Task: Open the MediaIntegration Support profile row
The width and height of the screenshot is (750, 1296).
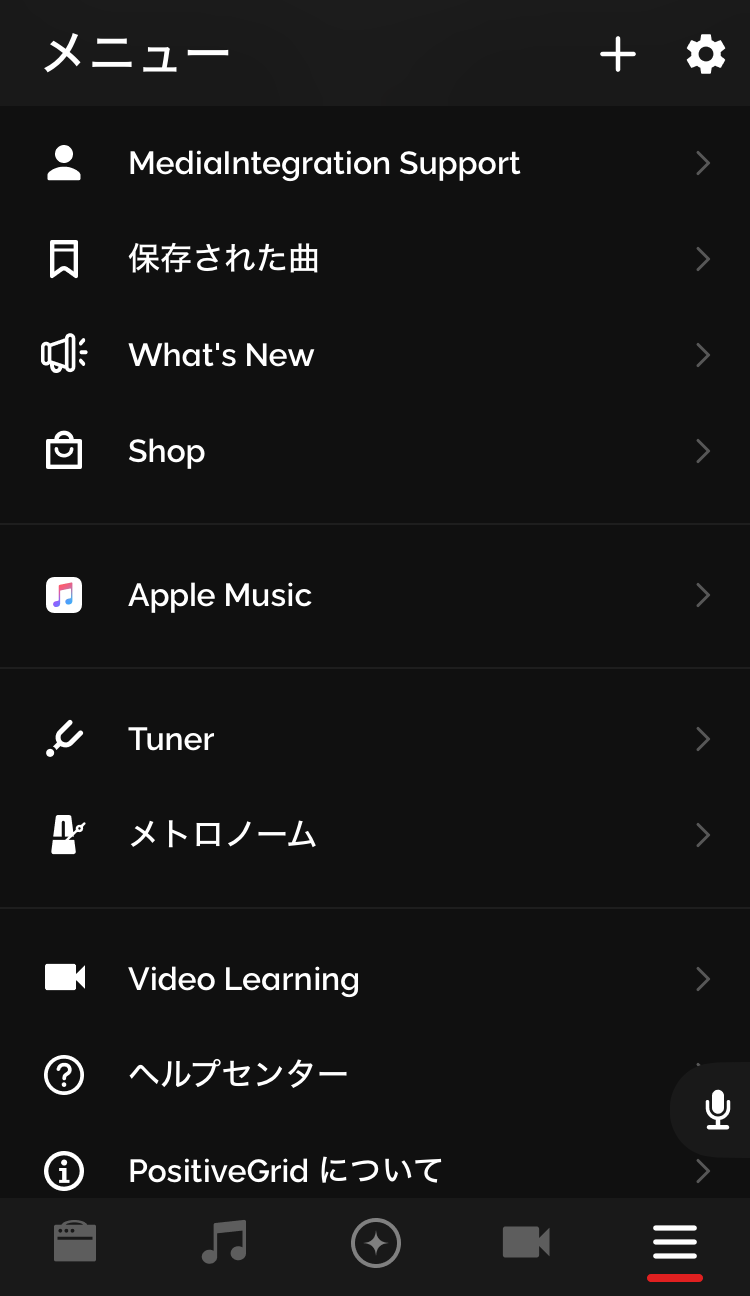Action: [x=375, y=163]
